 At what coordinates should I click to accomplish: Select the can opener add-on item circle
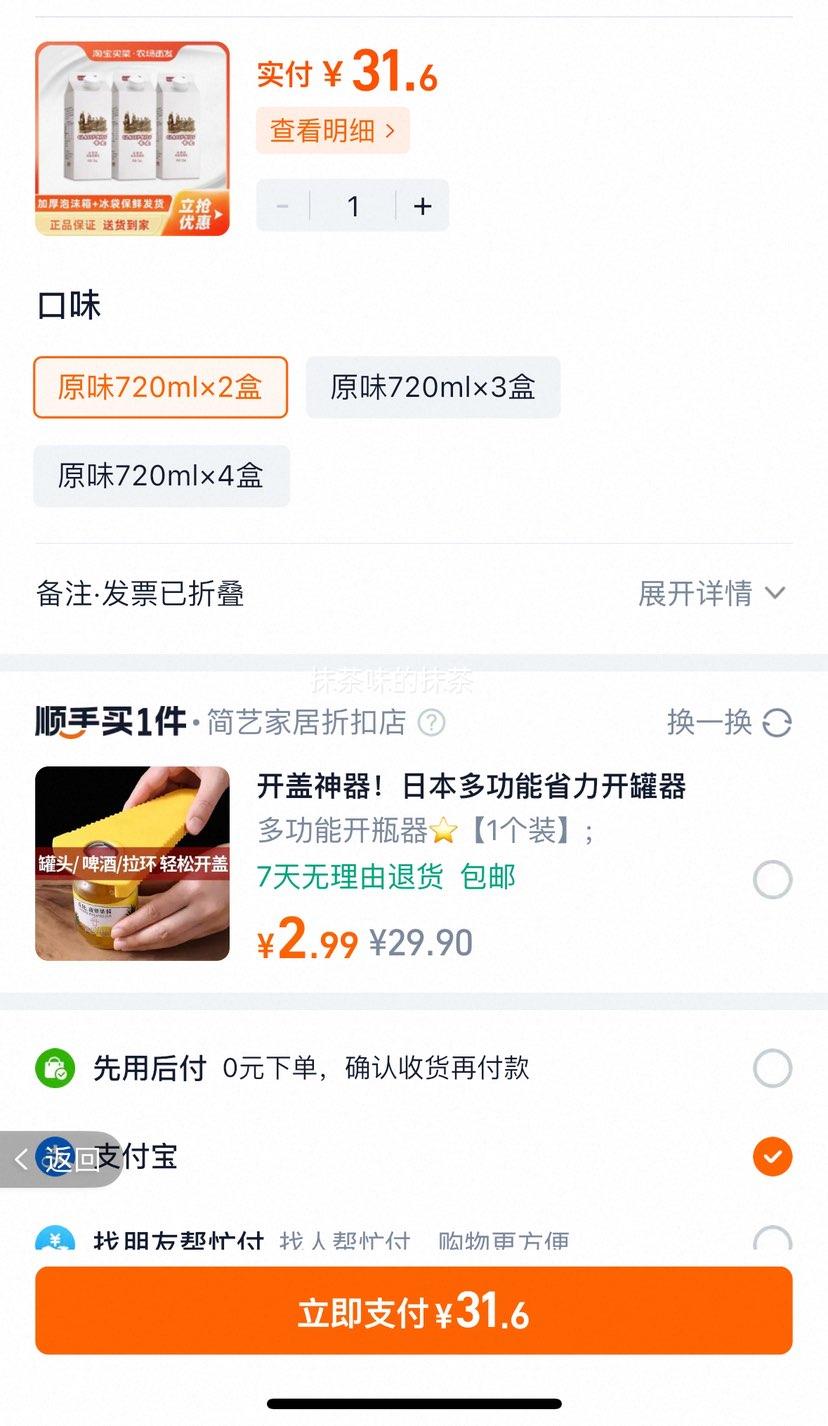pos(771,880)
